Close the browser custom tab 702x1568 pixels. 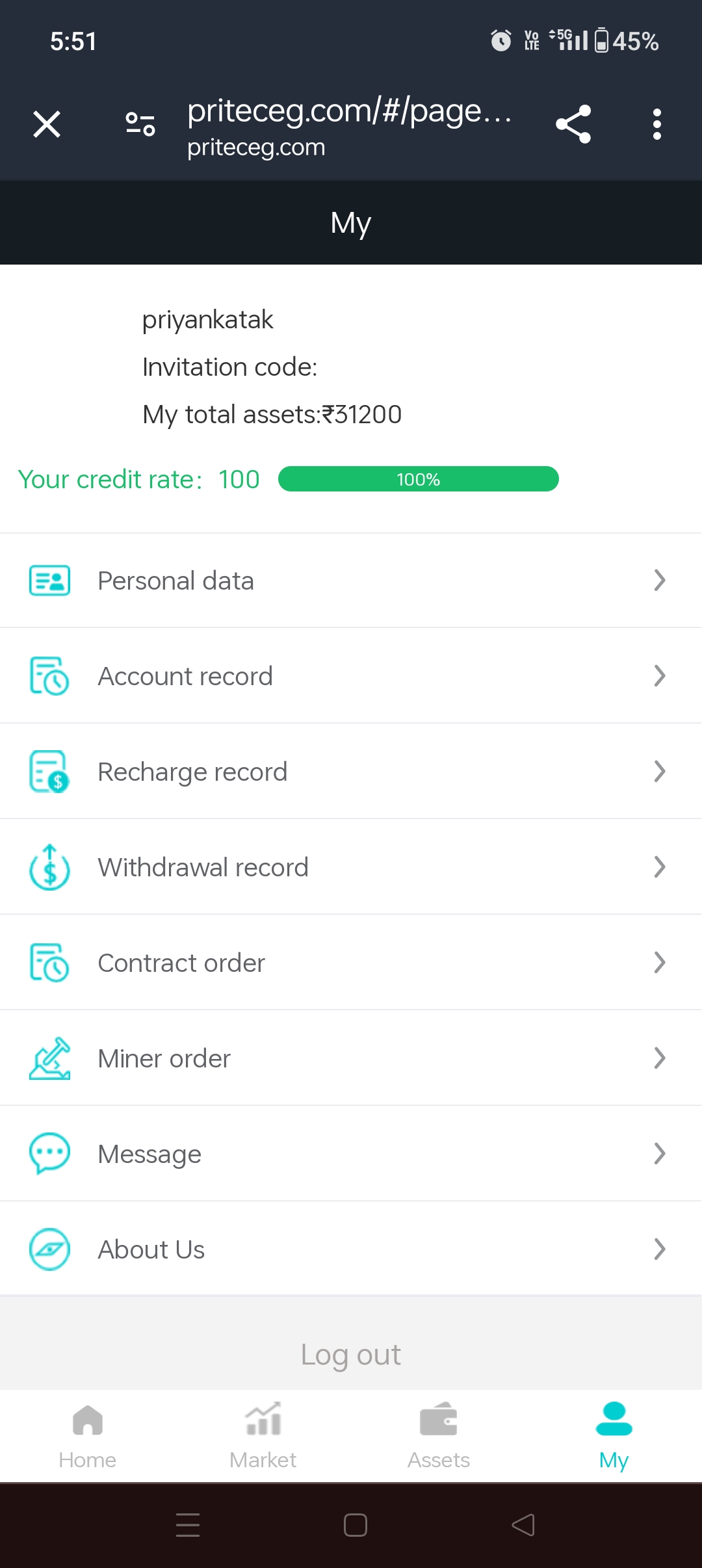(x=47, y=124)
